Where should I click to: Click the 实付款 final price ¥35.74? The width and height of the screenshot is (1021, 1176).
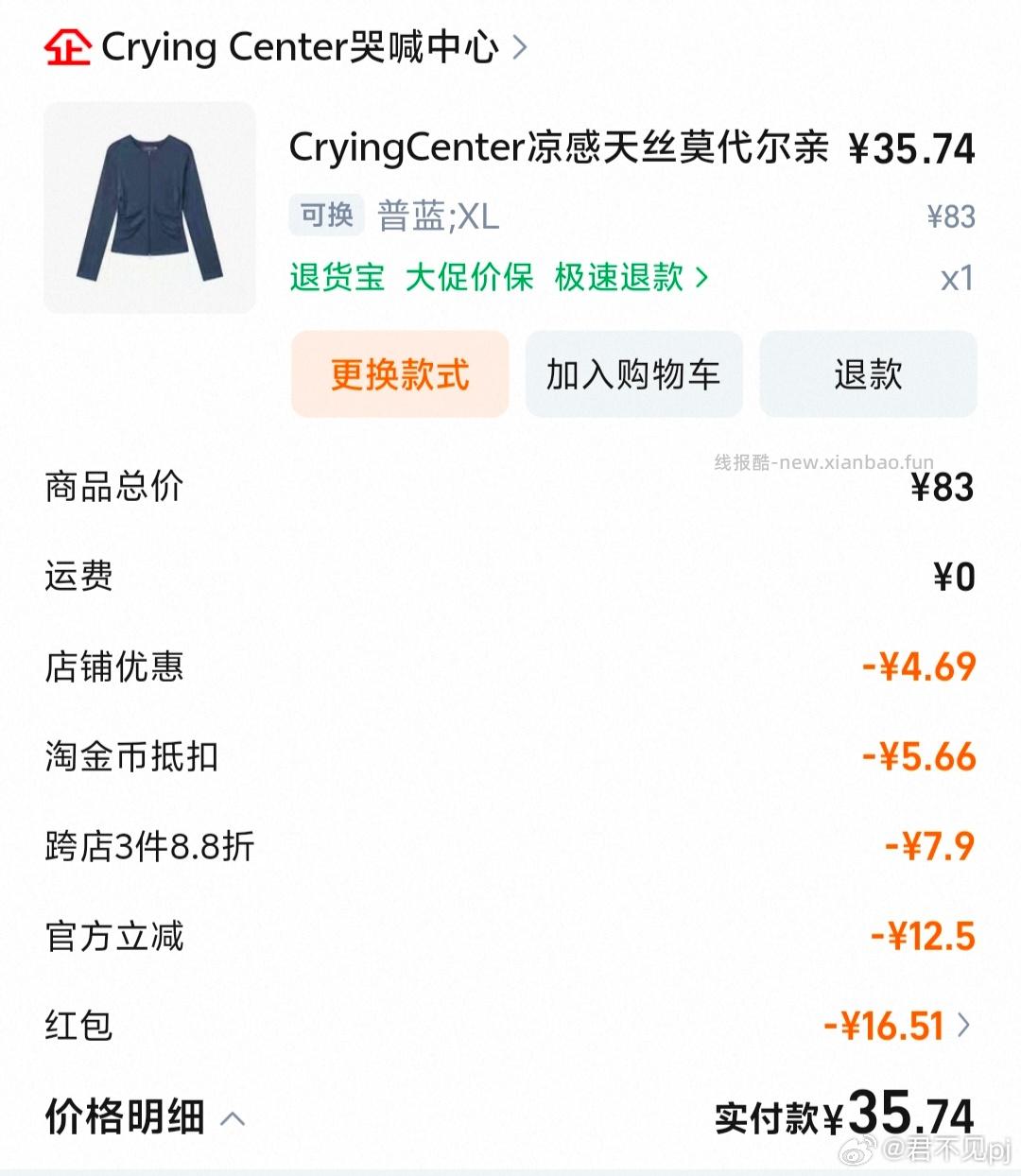(x=842, y=1116)
